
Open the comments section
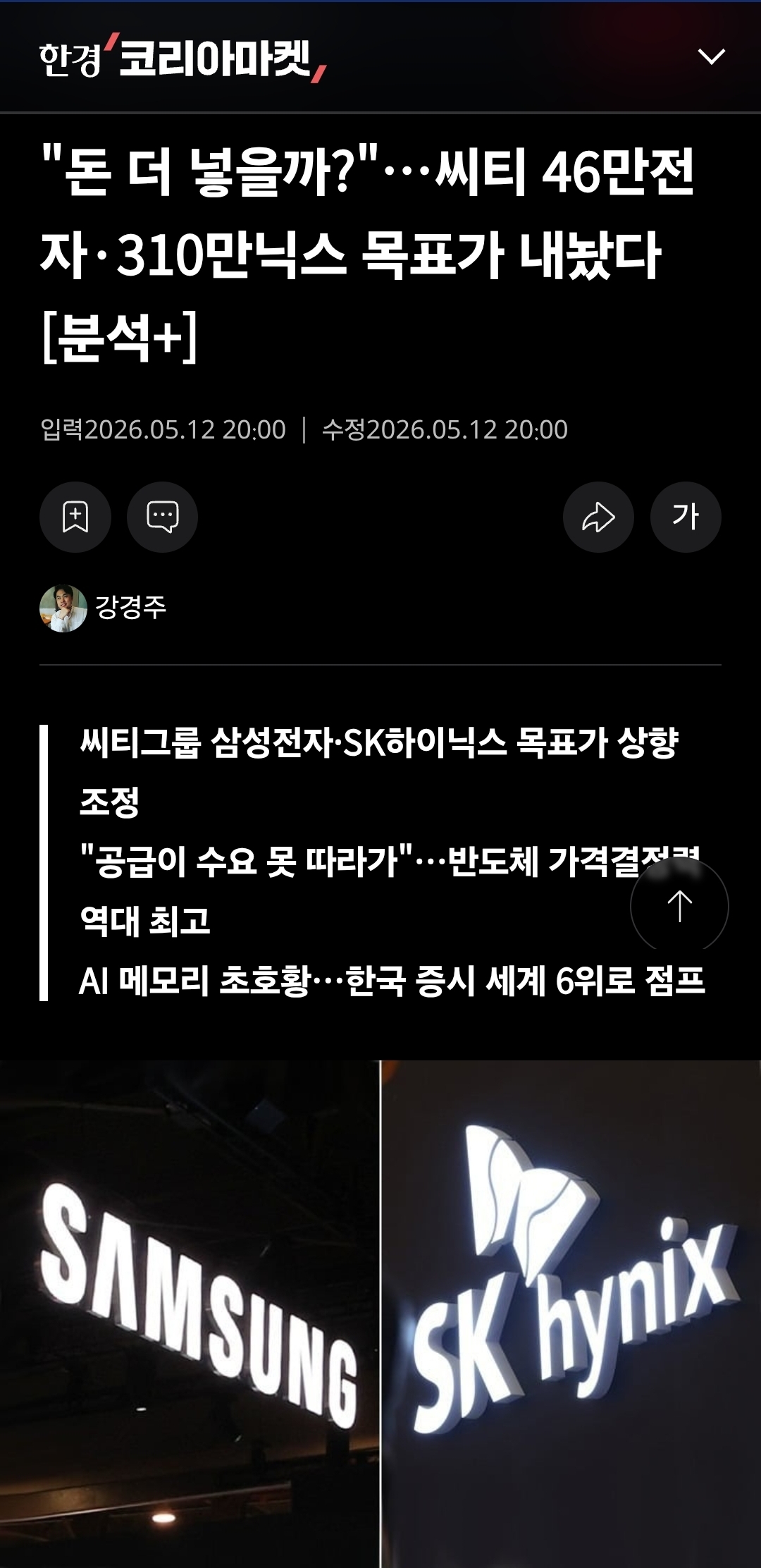(x=162, y=517)
